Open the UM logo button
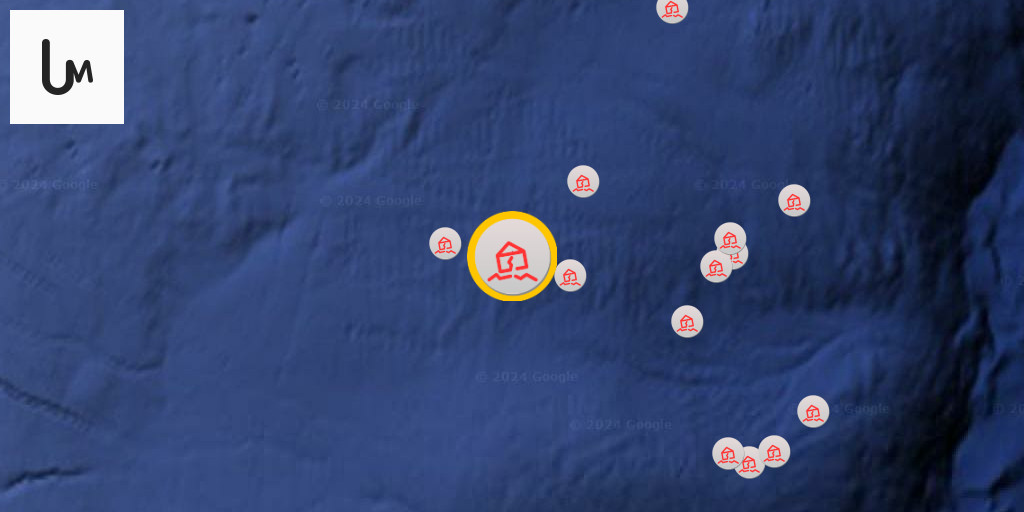Viewport: 1024px width, 512px height. [67, 67]
